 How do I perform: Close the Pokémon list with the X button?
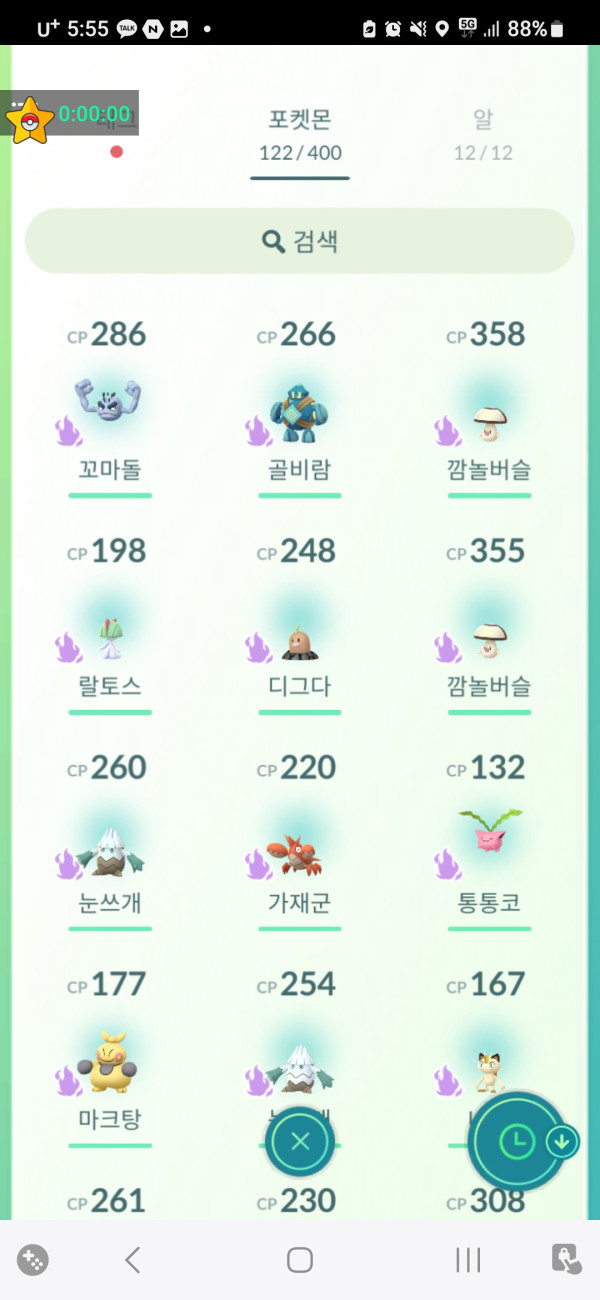[x=300, y=1141]
